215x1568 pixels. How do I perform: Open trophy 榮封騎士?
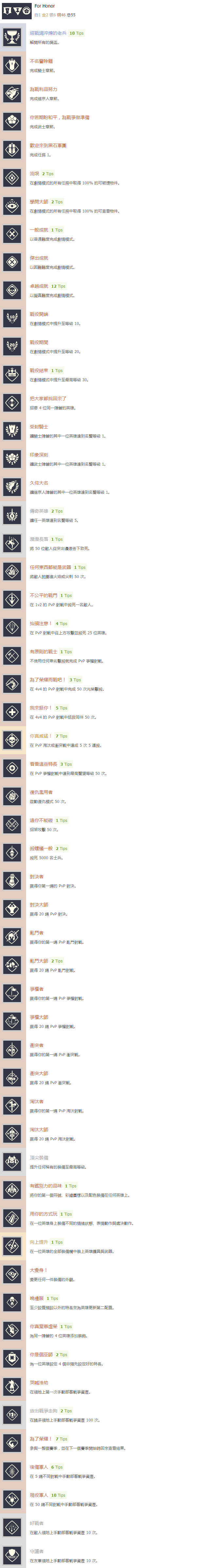pyautogui.click(x=39, y=427)
